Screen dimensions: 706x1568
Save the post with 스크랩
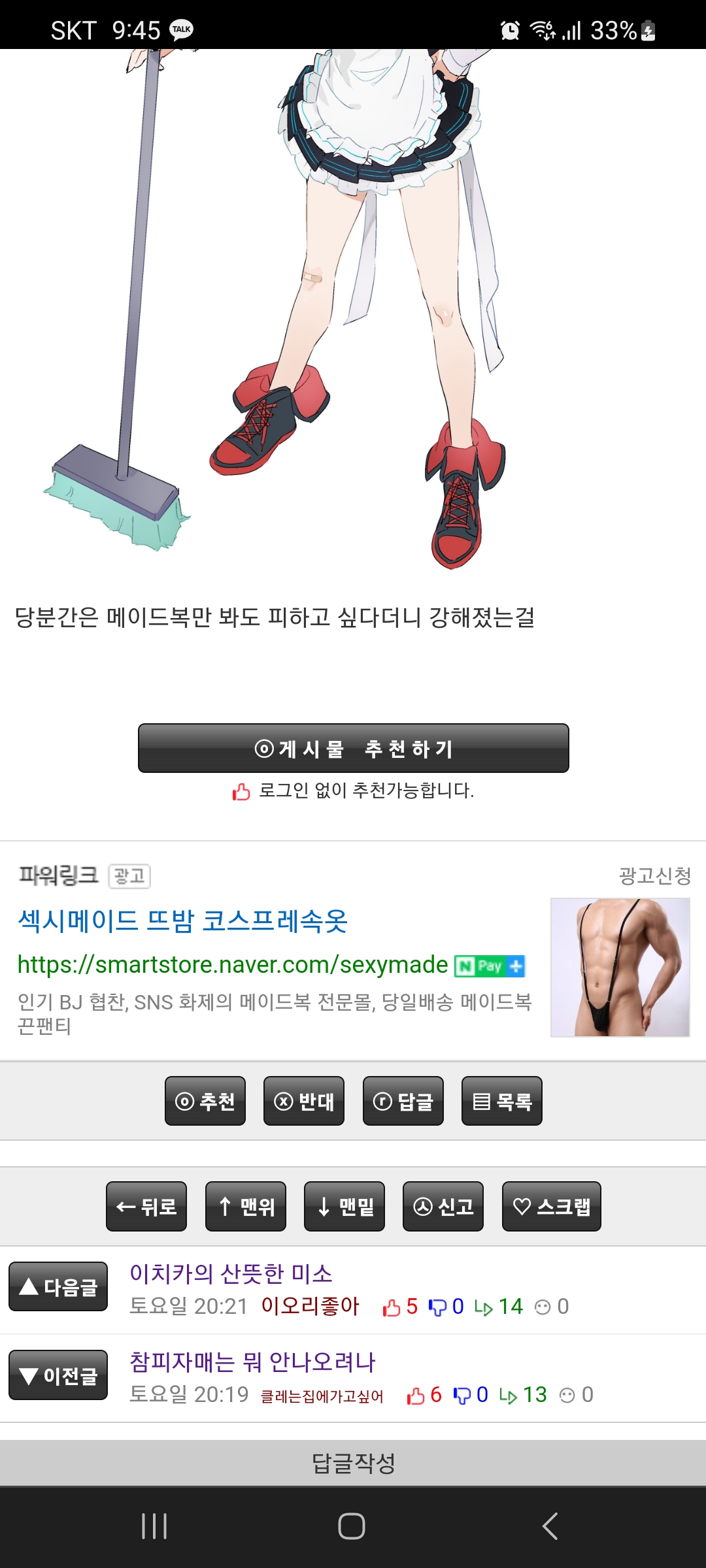coord(551,1206)
